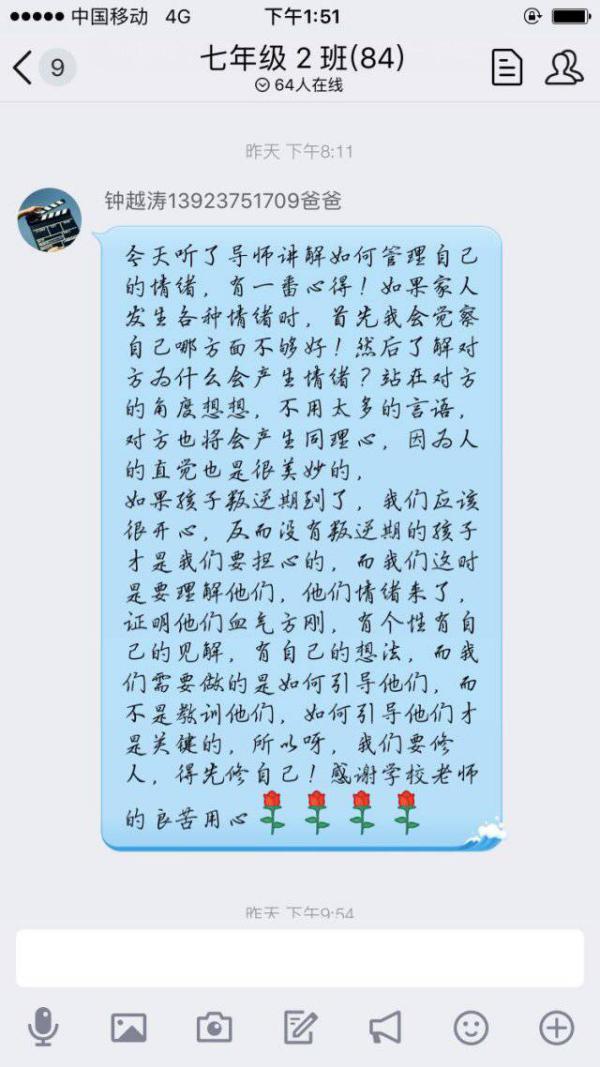Open the photo gallery picker
600x1067 pixels.
click(x=129, y=1027)
